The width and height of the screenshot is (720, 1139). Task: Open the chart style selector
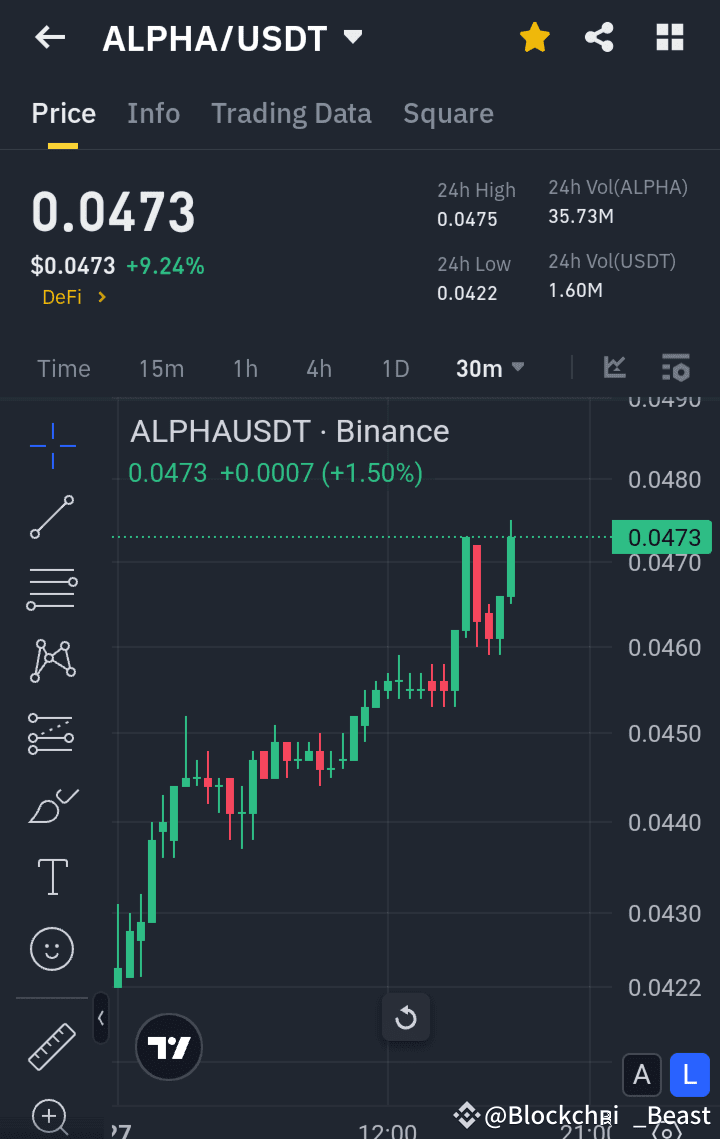pos(614,367)
